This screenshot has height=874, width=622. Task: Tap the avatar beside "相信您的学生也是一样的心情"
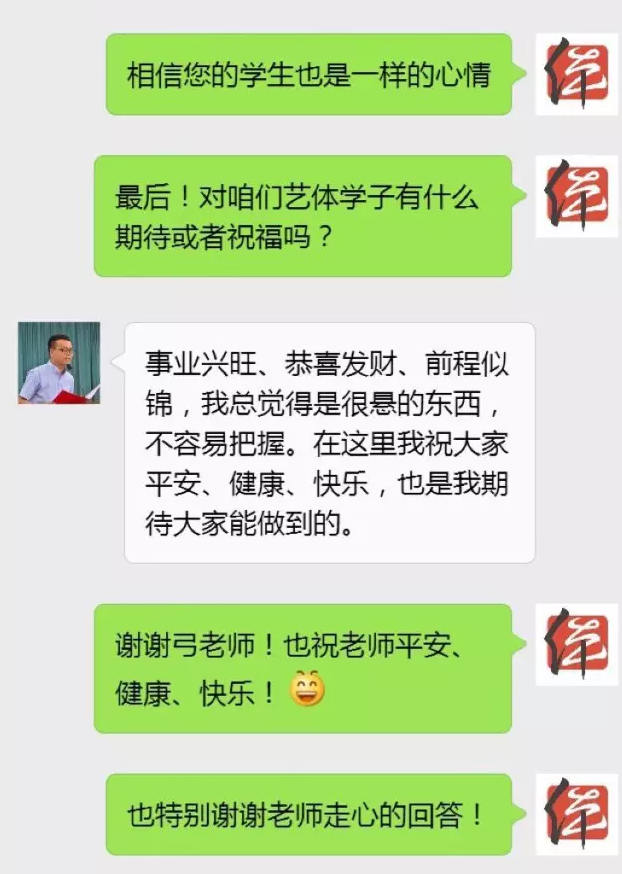[x=576, y=74]
